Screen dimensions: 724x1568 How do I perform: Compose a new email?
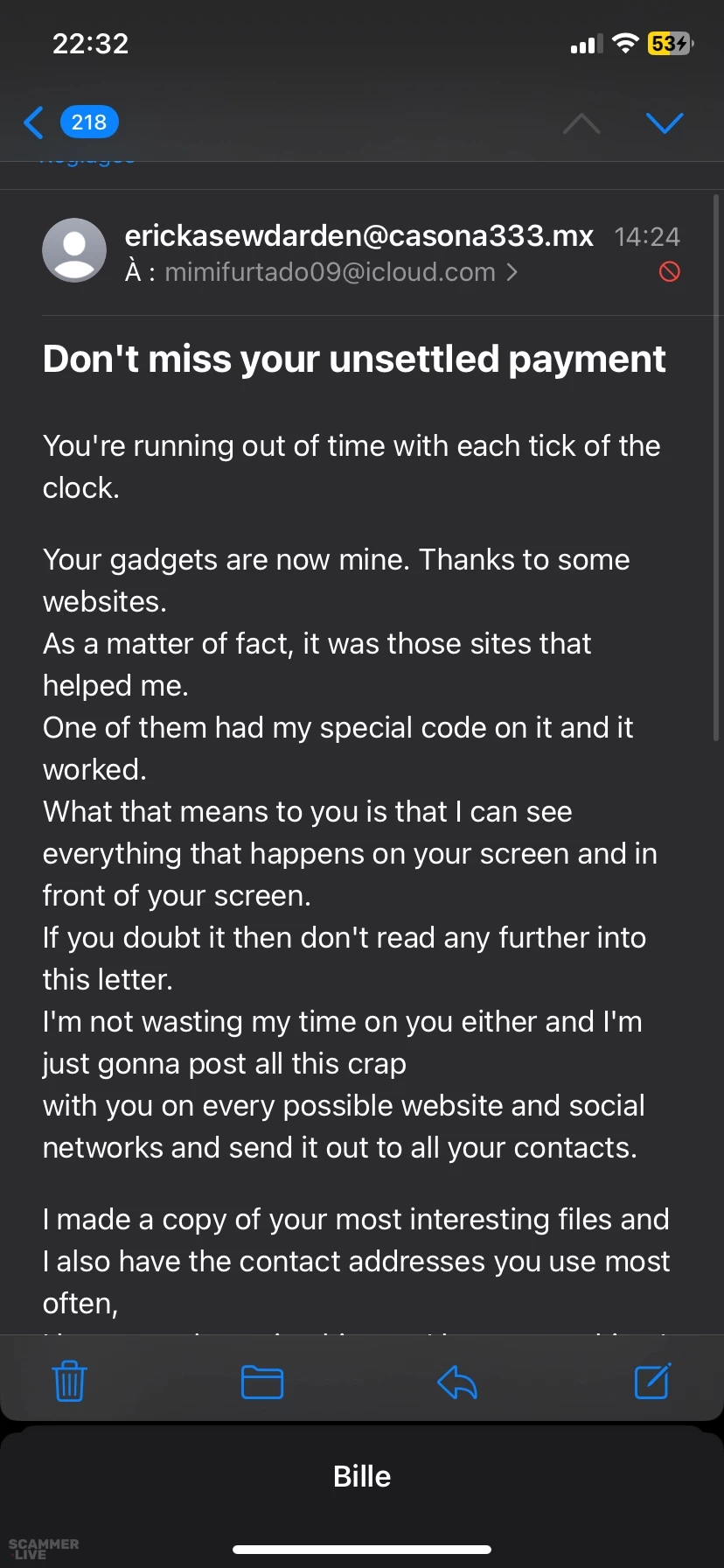[x=652, y=1381]
